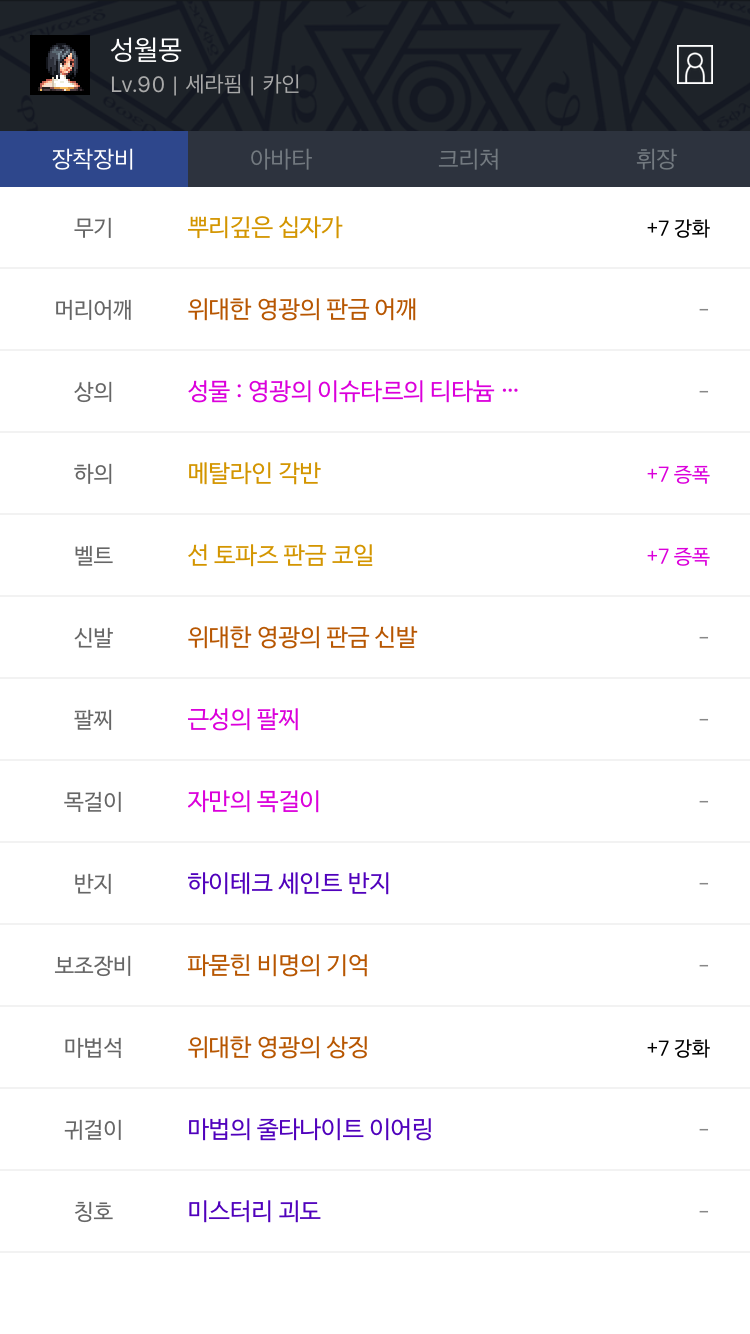Open the 상의 row with 성물 item

[375, 392]
